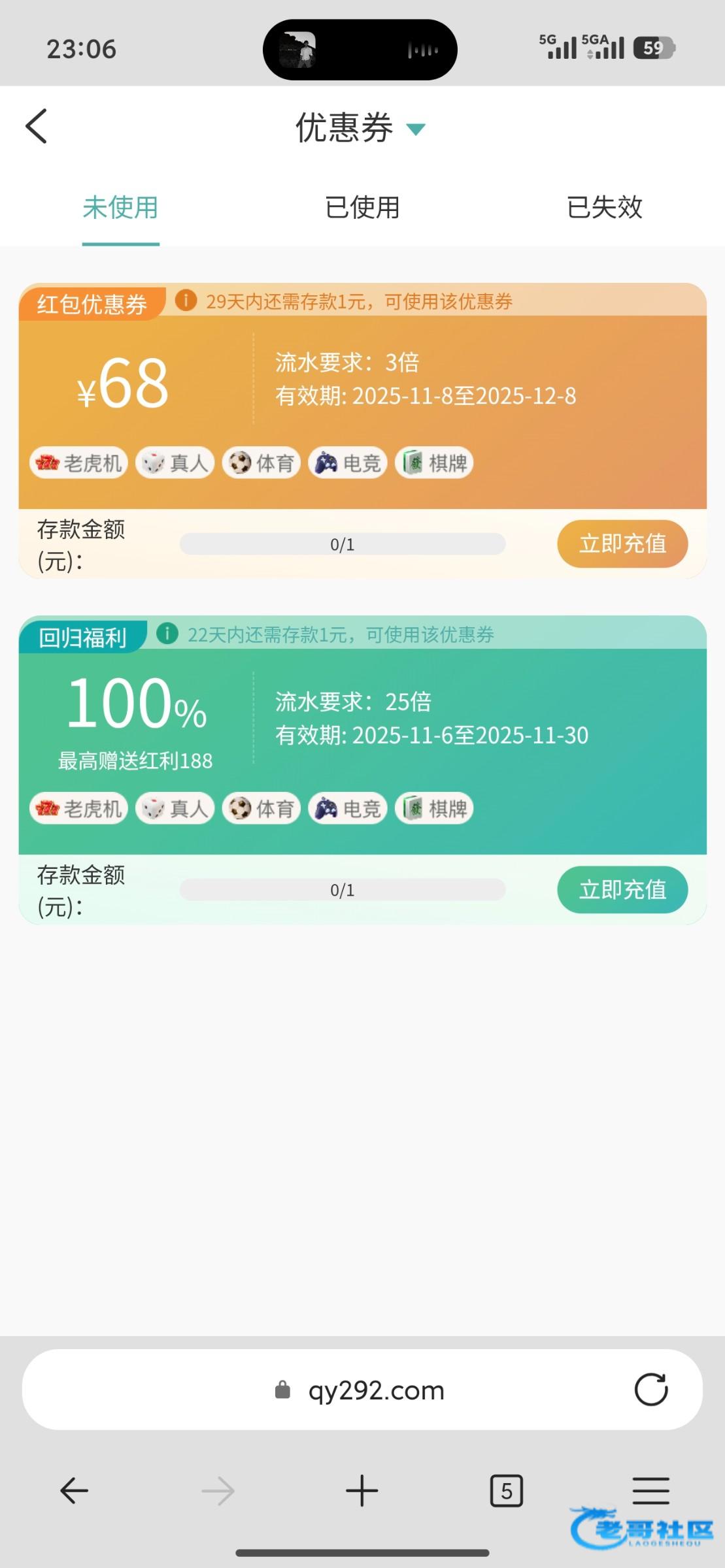Tap 立即充值 on the 回归福利 card
725x1568 pixels.
pos(622,889)
